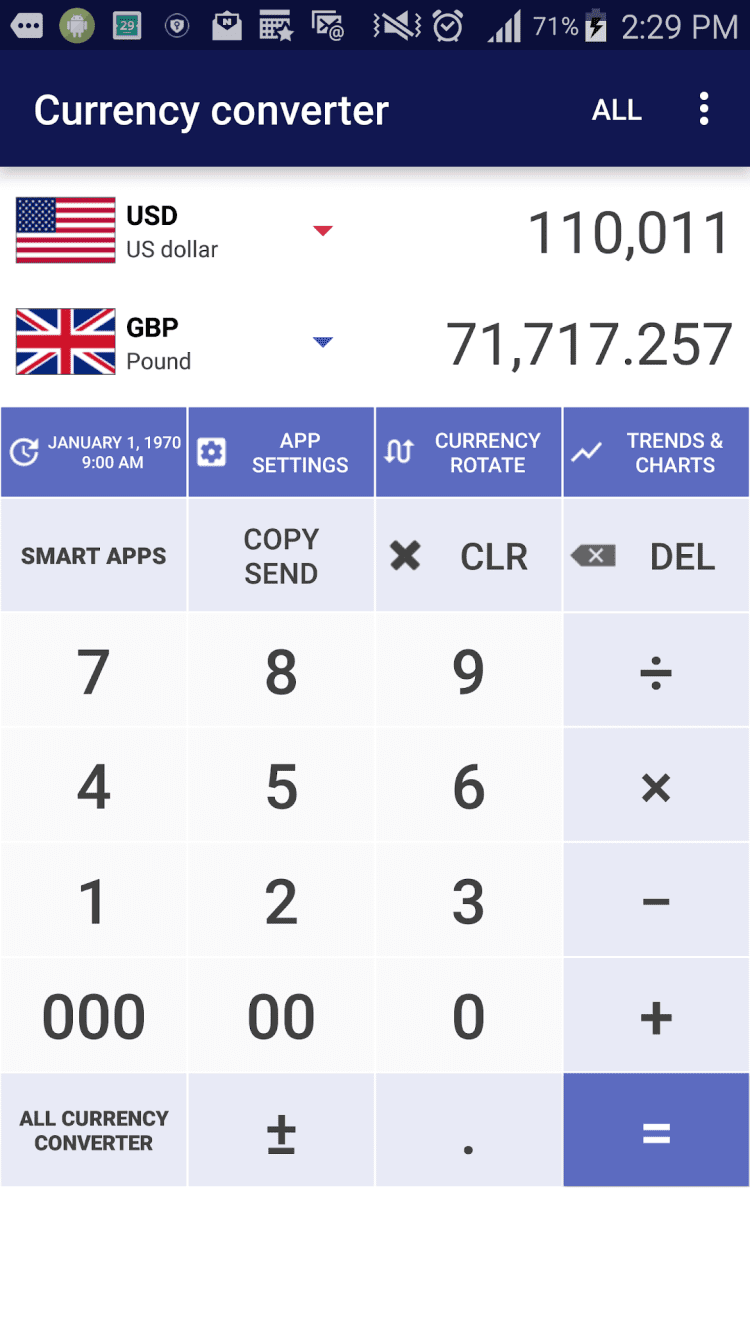View Trends & Charts
The width and height of the screenshot is (750, 1333).
click(656, 452)
